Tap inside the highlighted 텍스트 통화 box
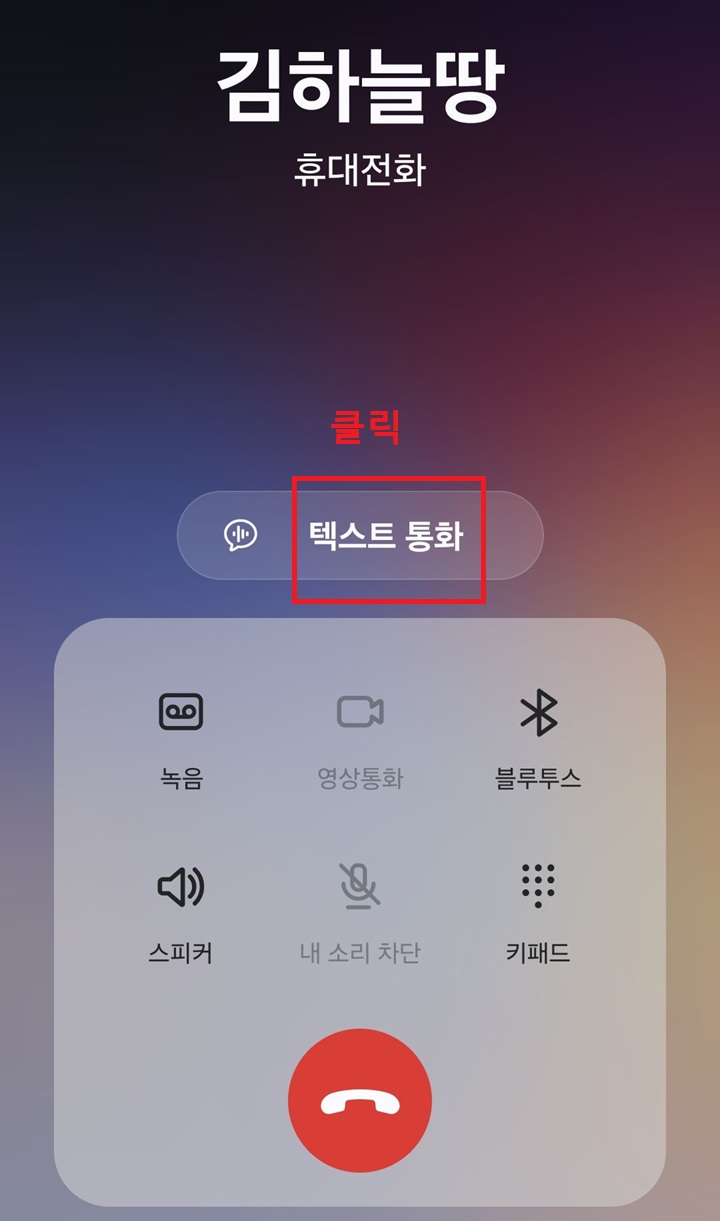Screen dimensions: 720x1221 click(390, 537)
